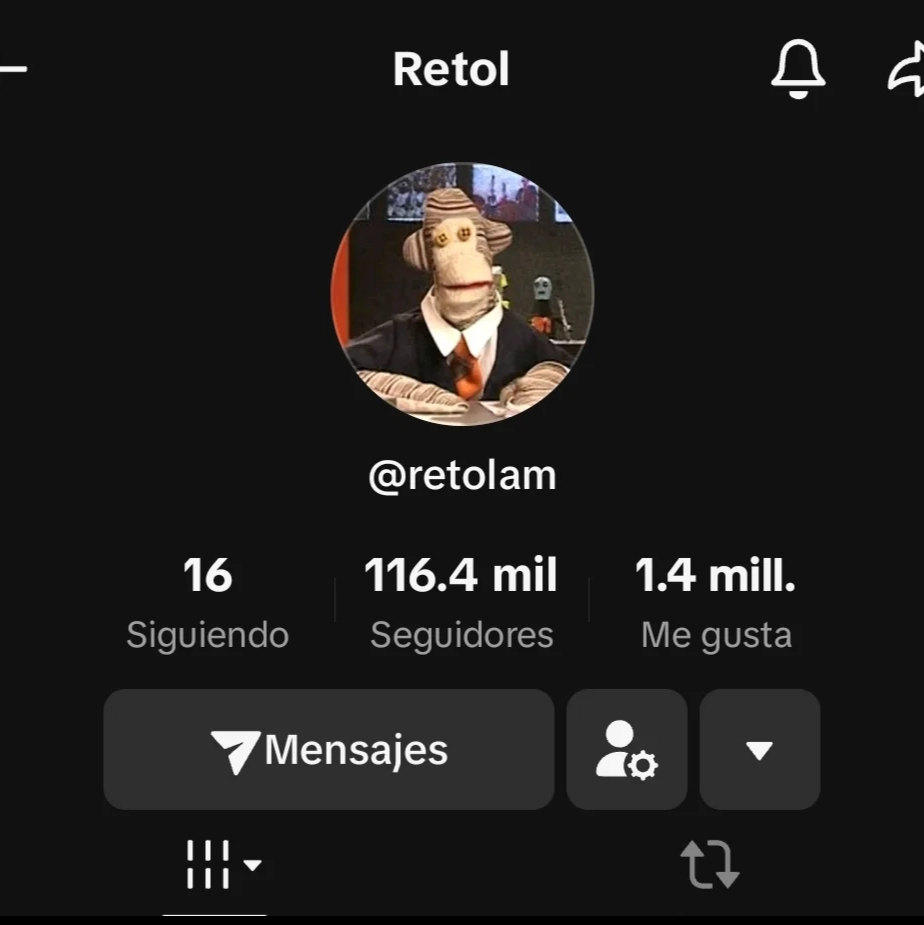Open the notifications bell icon
Viewport: 924px width, 925px height.
799,70
